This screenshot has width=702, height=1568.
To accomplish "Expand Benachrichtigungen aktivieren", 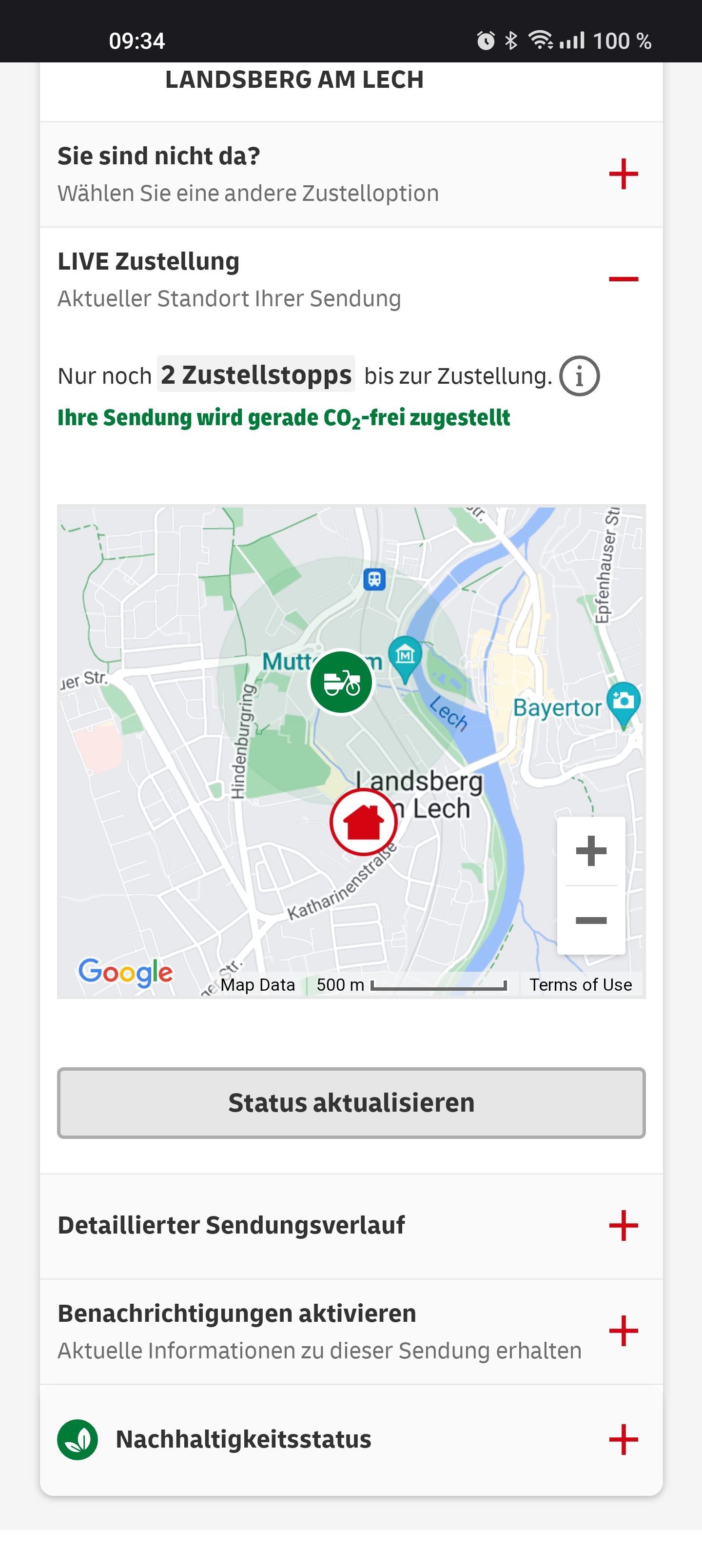I will 623,1331.
